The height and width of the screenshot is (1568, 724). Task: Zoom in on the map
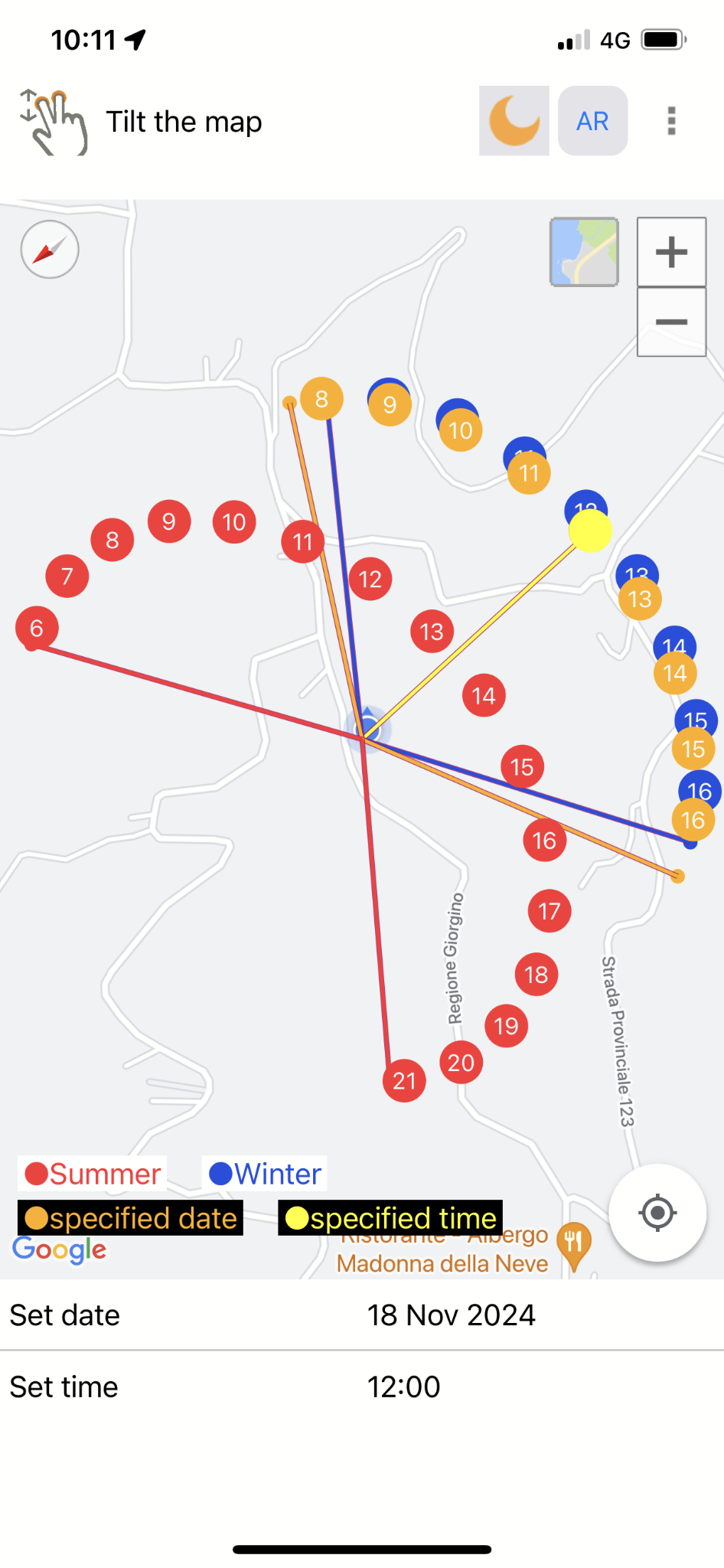[x=671, y=252]
